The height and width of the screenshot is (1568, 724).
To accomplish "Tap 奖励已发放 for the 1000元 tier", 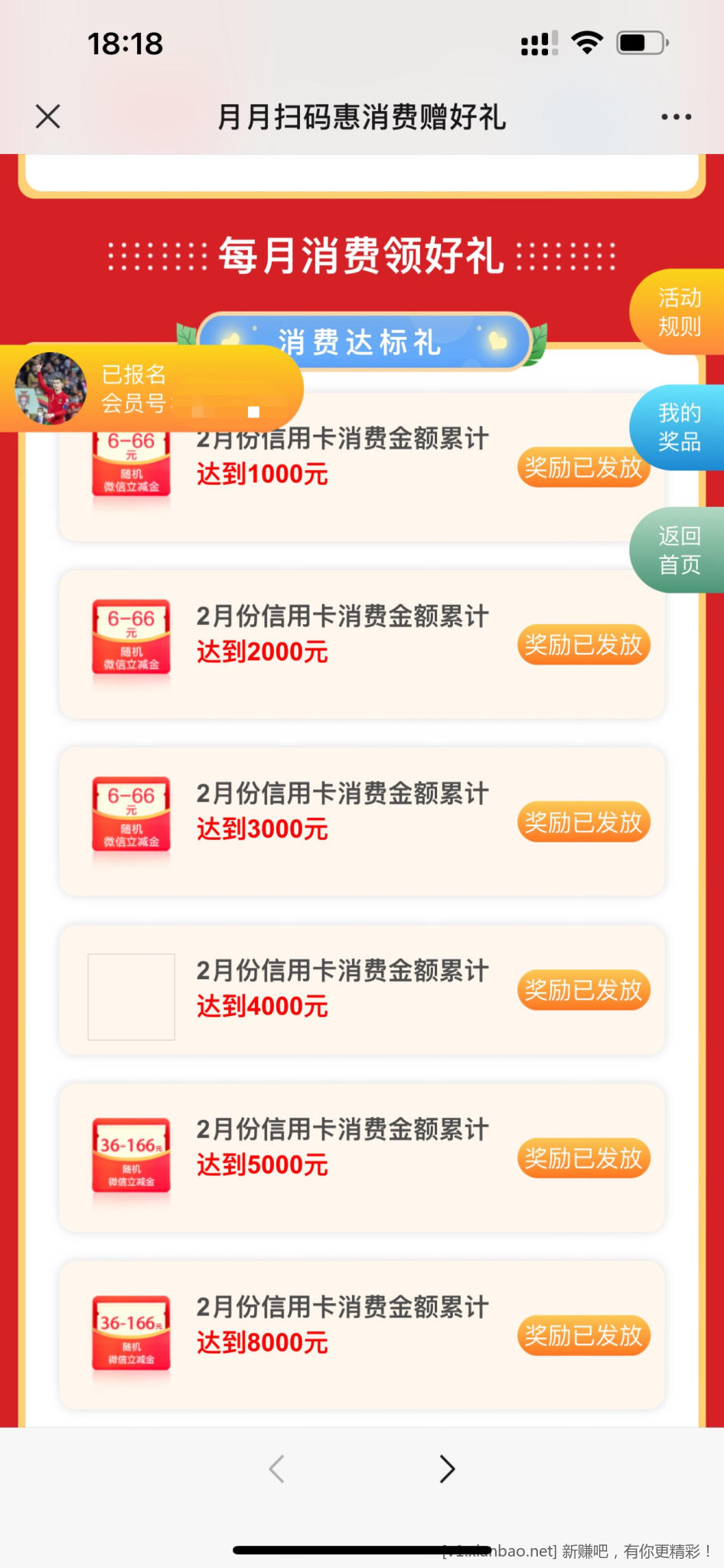I will click(x=583, y=467).
